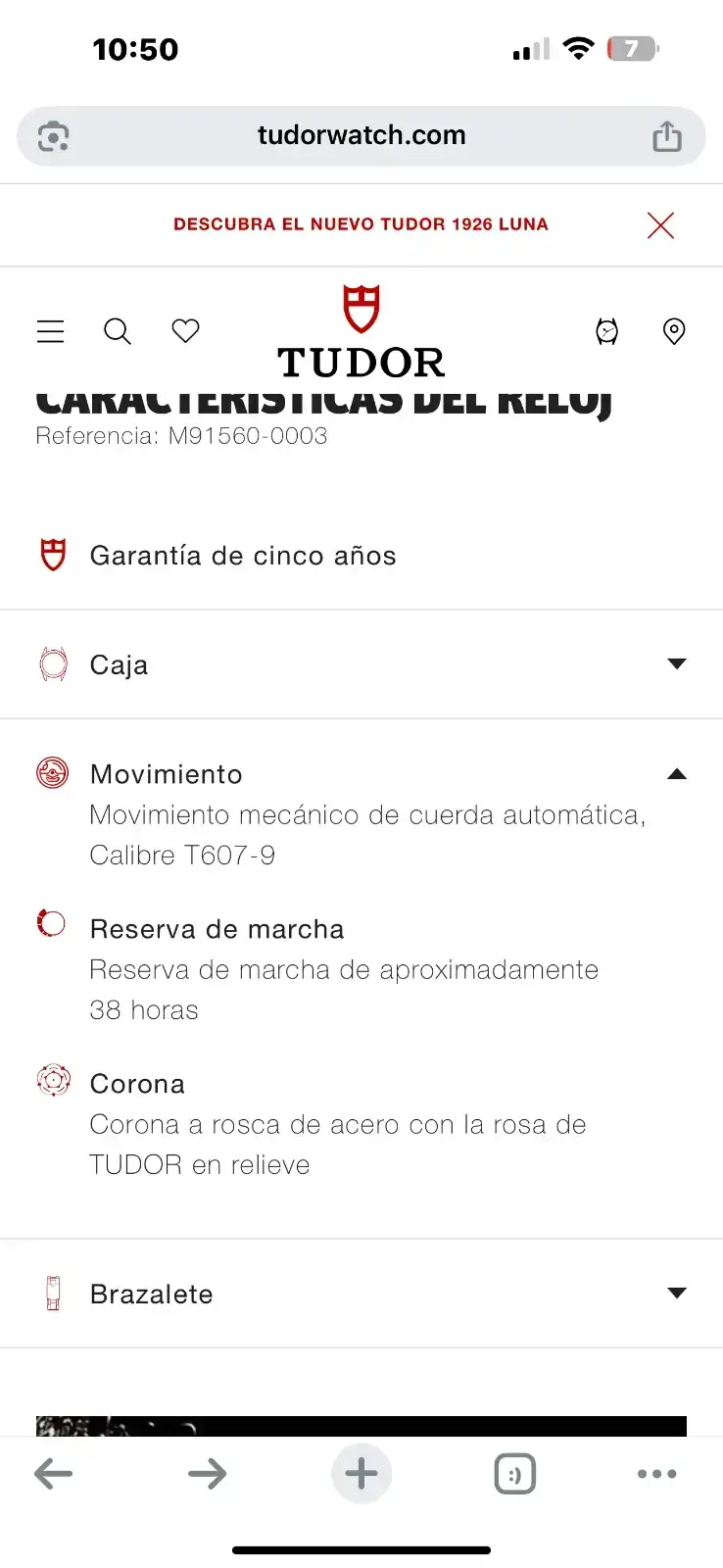723x1568 pixels.
Task: Expand the Brazalete section
Action: click(676, 1294)
